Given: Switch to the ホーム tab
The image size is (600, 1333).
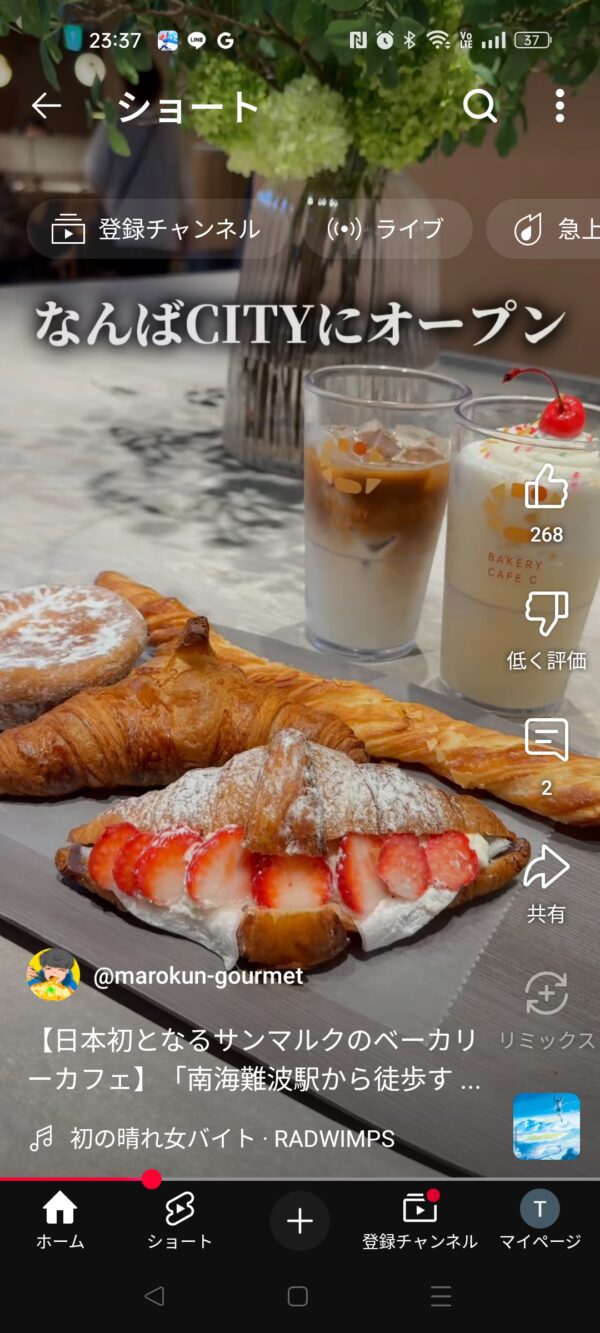Looking at the screenshot, I should click(60, 1221).
